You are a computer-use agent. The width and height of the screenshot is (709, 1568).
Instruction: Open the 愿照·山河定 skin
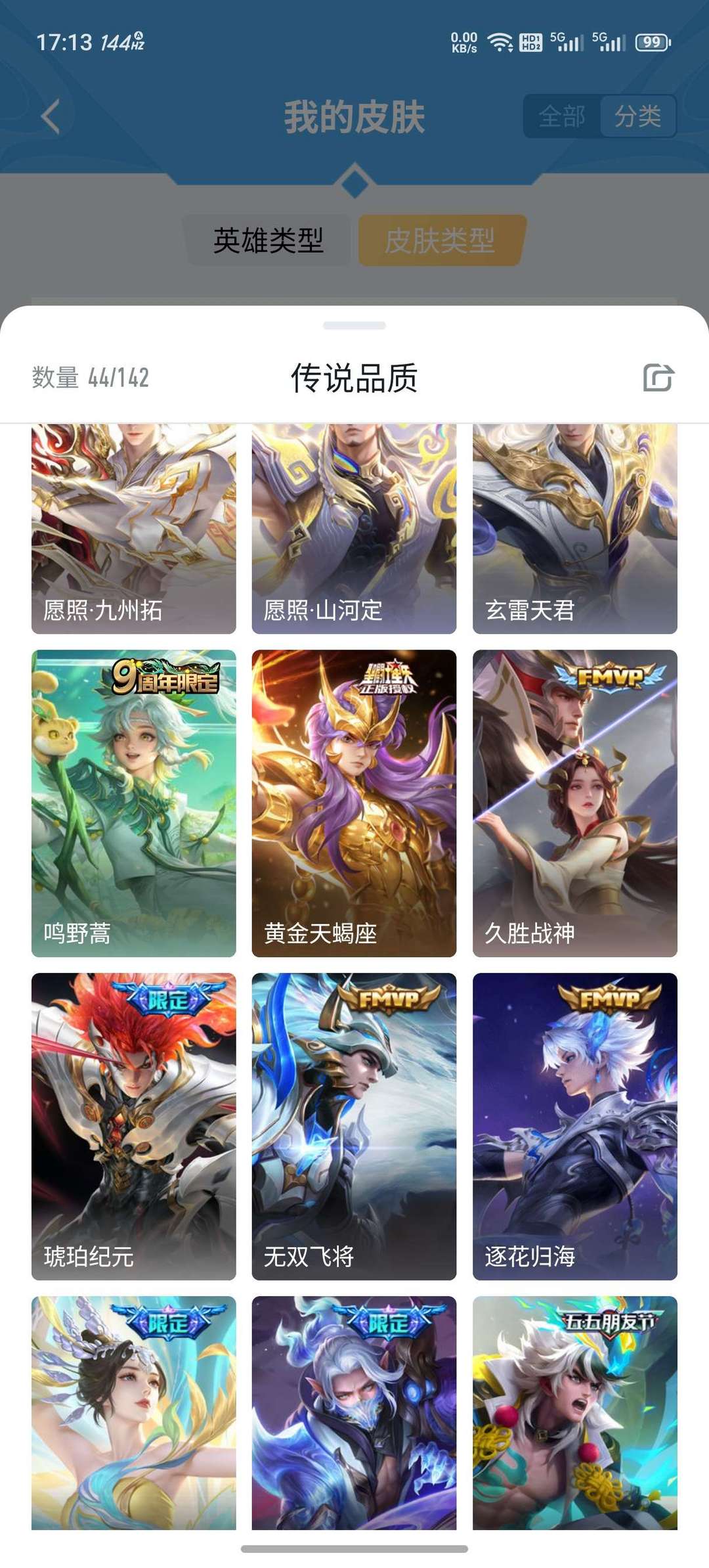pyautogui.click(x=354, y=526)
